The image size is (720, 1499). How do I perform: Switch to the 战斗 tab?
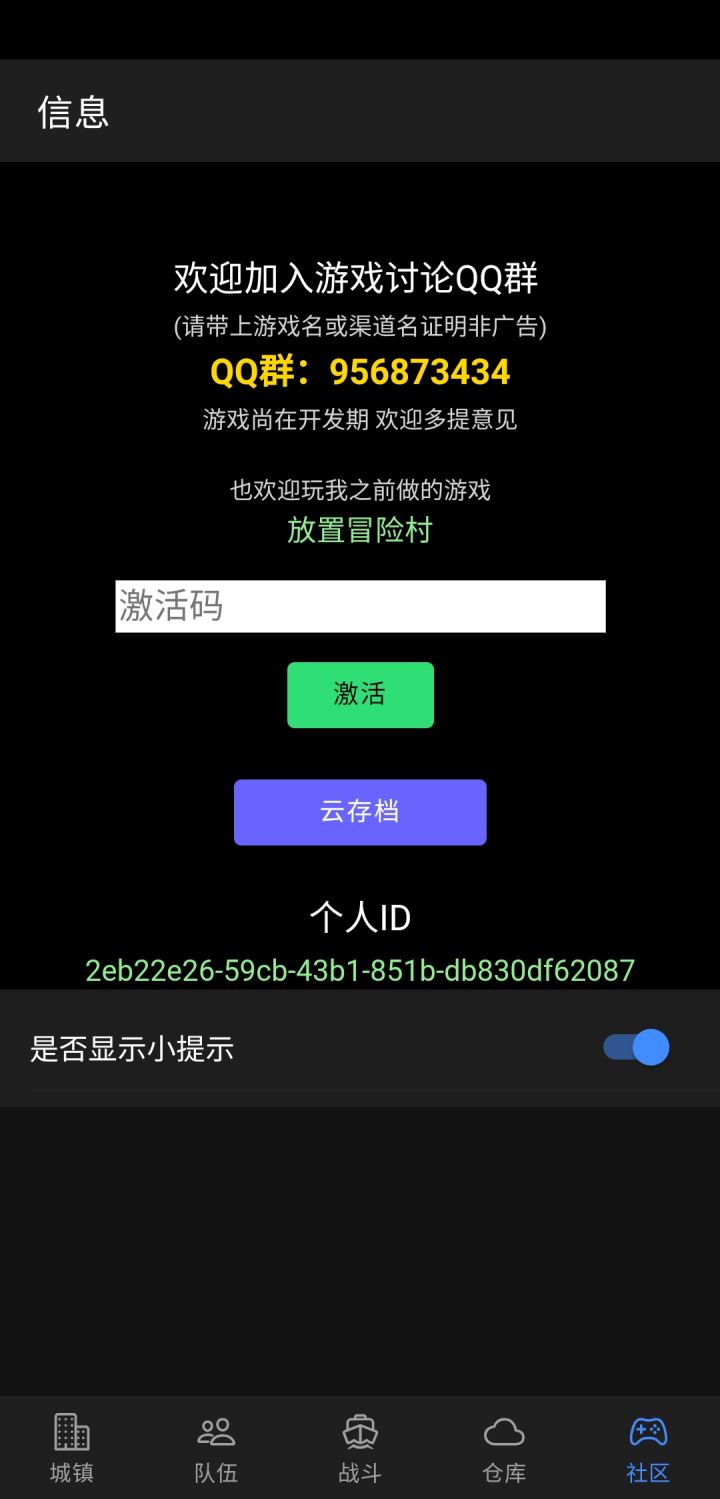coord(360,1445)
